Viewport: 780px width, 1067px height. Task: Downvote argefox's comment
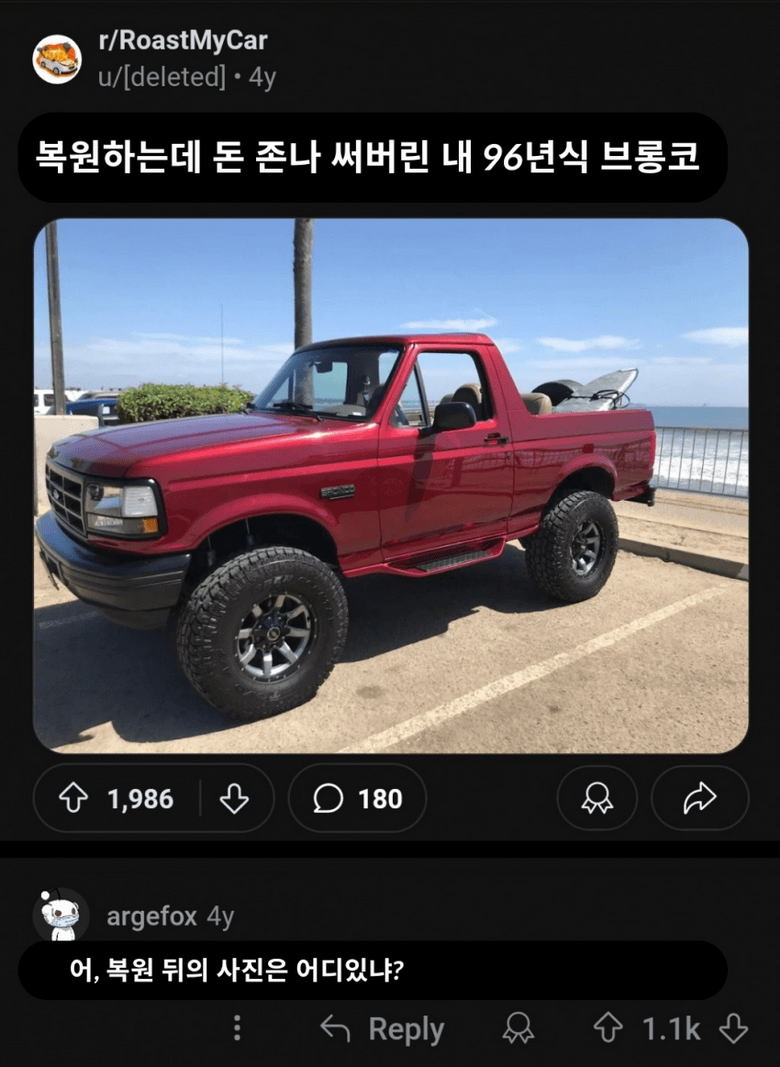pos(734,1028)
